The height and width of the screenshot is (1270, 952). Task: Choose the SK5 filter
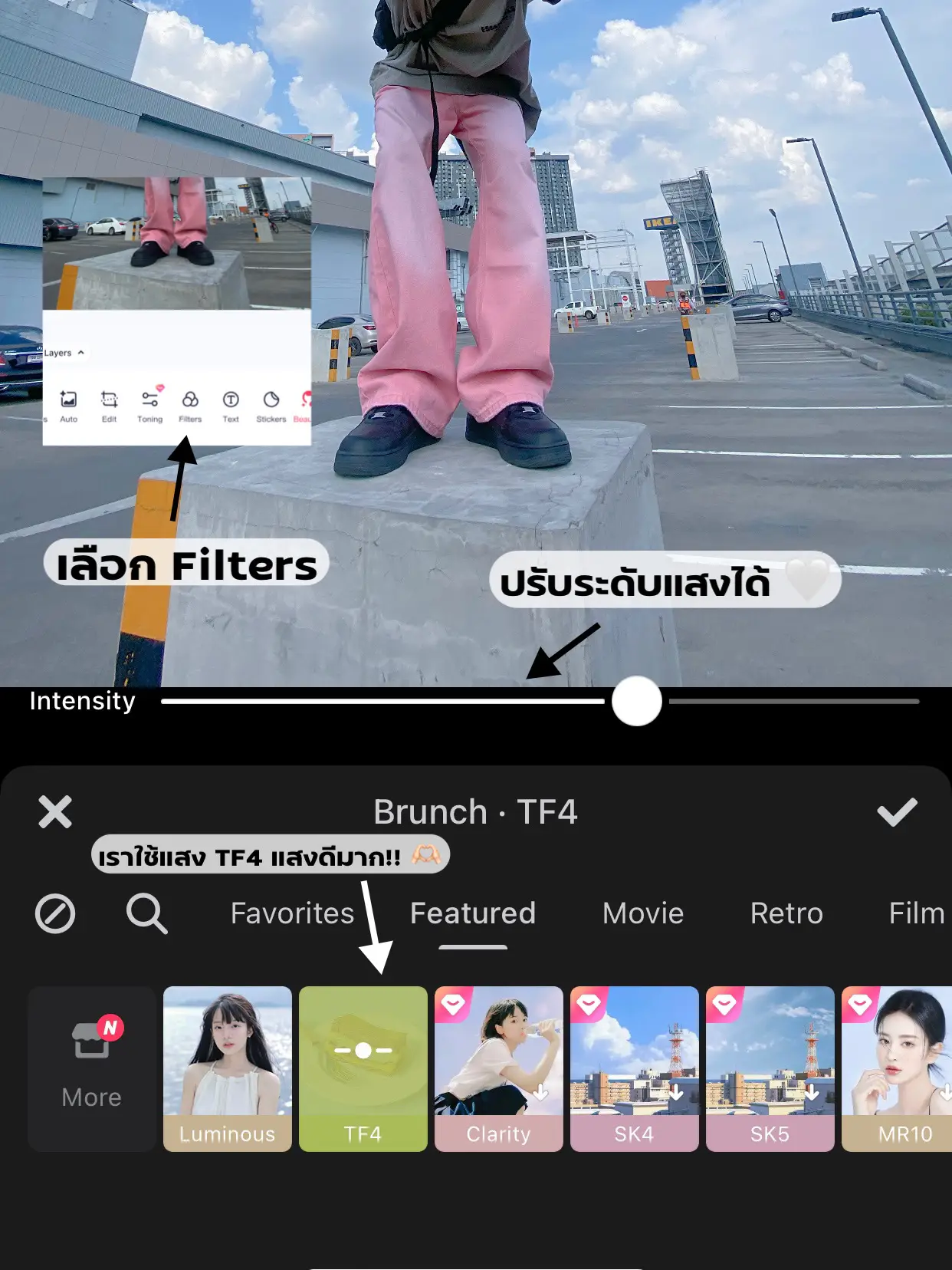[x=770, y=1068]
